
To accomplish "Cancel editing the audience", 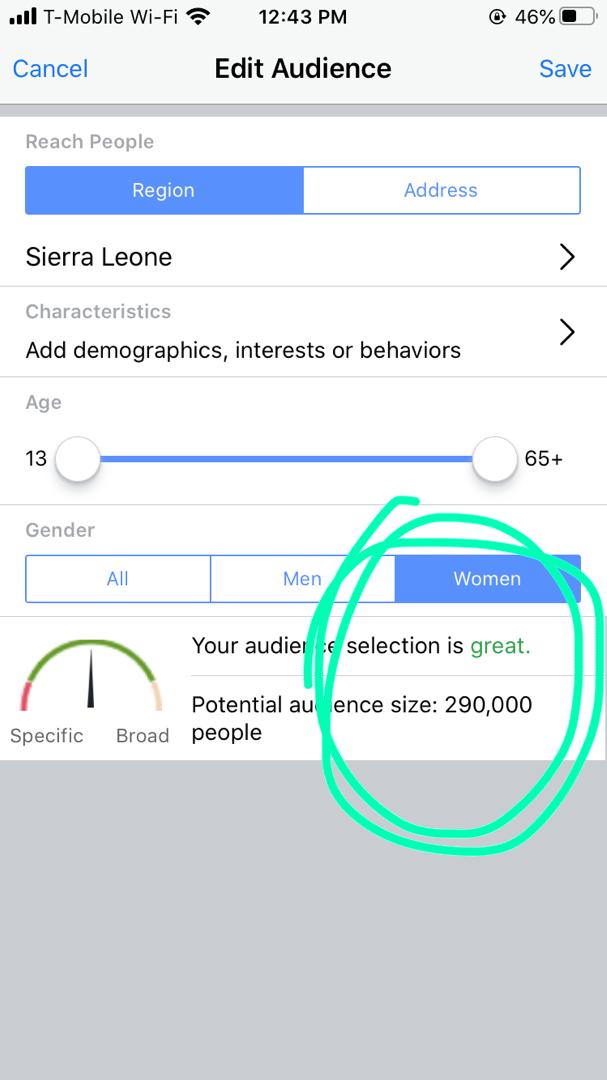I will [x=50, y=69].
